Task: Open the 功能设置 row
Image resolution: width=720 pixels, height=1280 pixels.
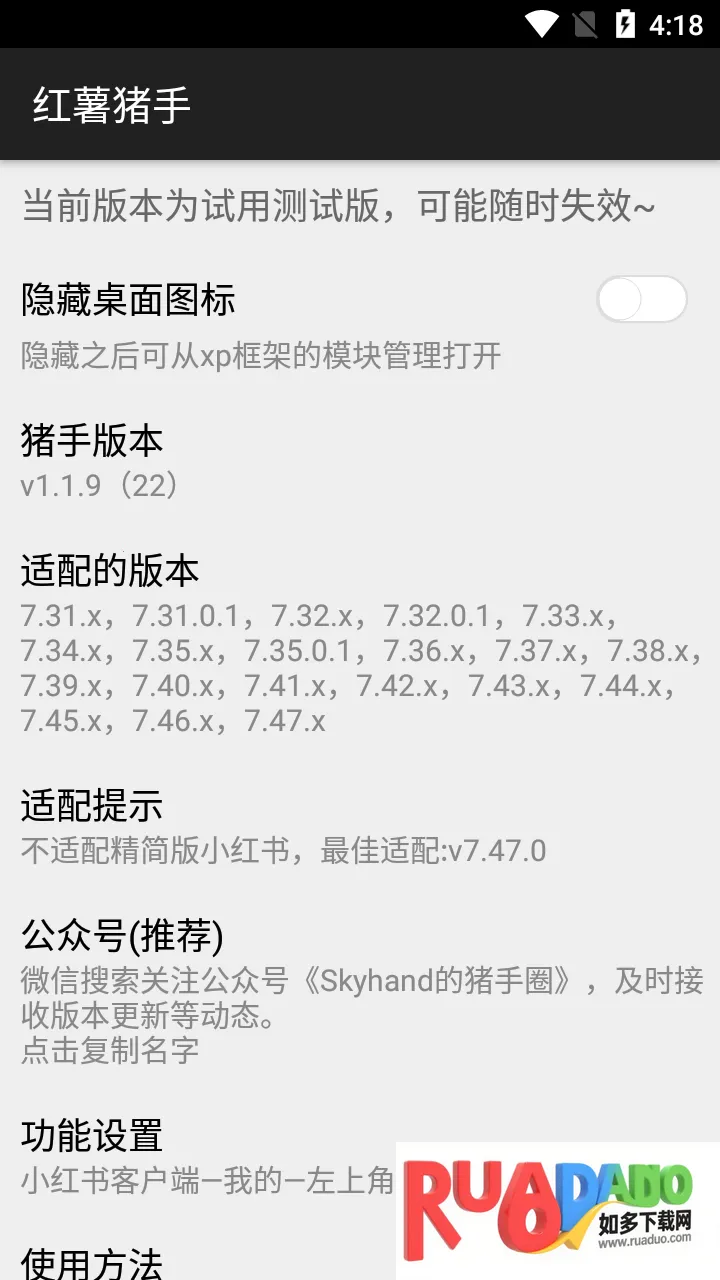Action: [200, 1157]
